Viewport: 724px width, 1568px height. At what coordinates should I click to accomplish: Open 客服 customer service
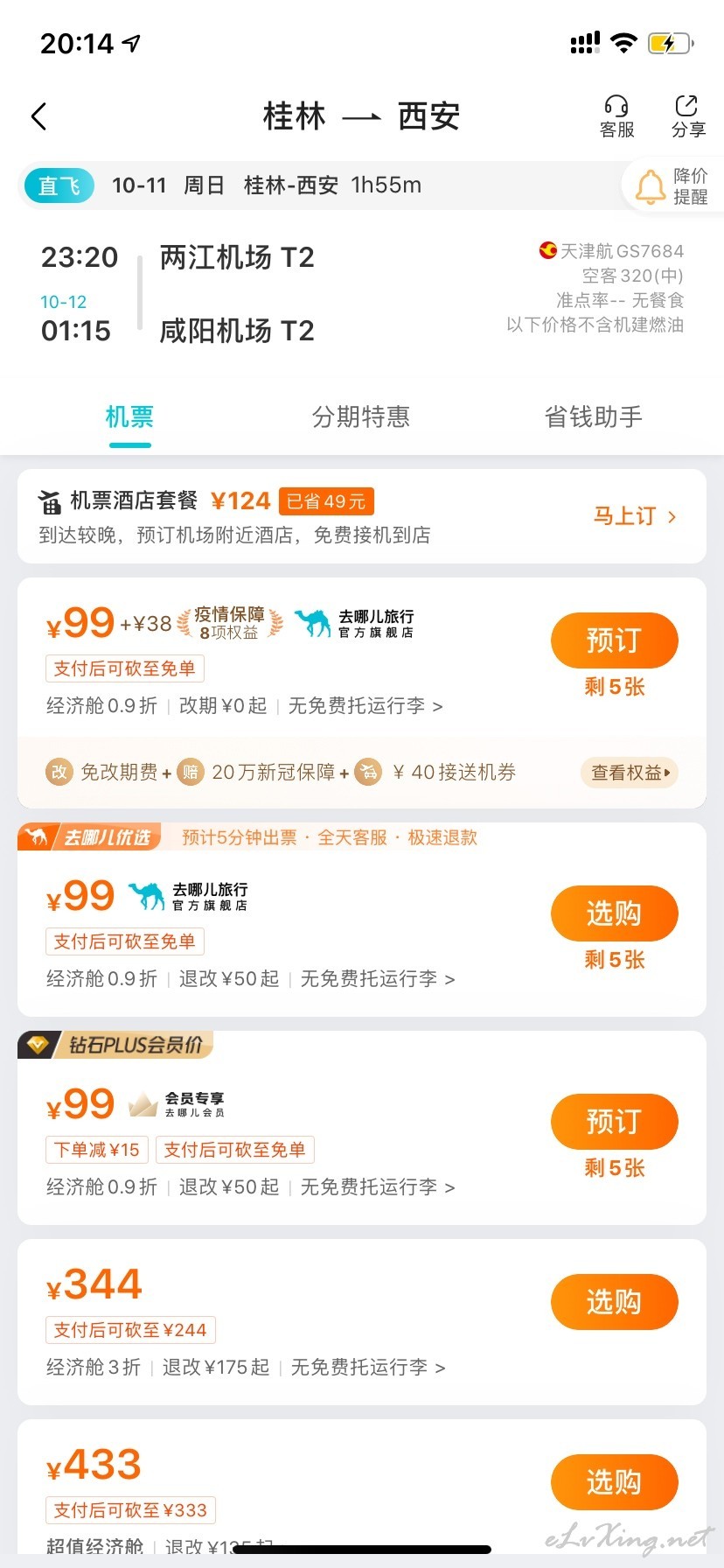click(617, 117)
